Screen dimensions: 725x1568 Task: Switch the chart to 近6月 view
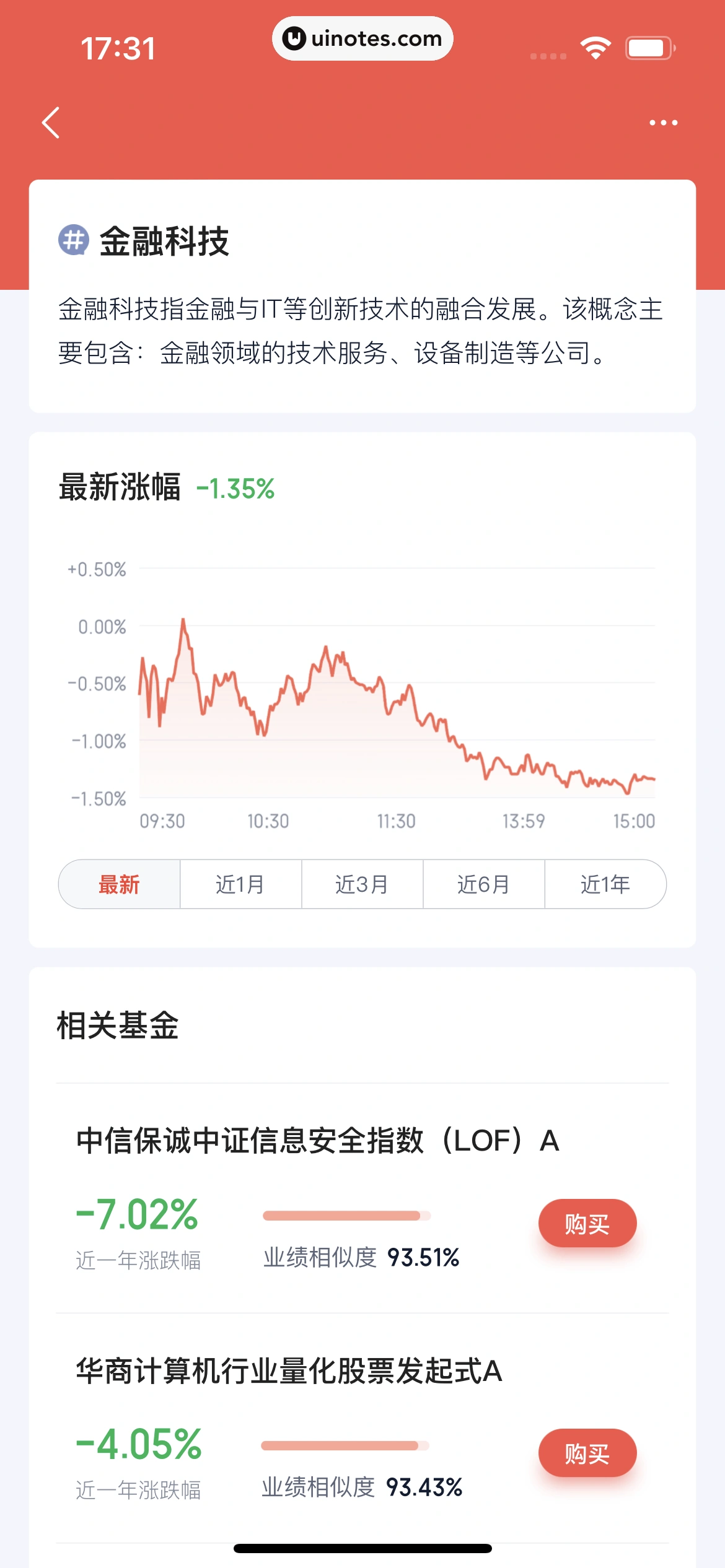(485, 884)
